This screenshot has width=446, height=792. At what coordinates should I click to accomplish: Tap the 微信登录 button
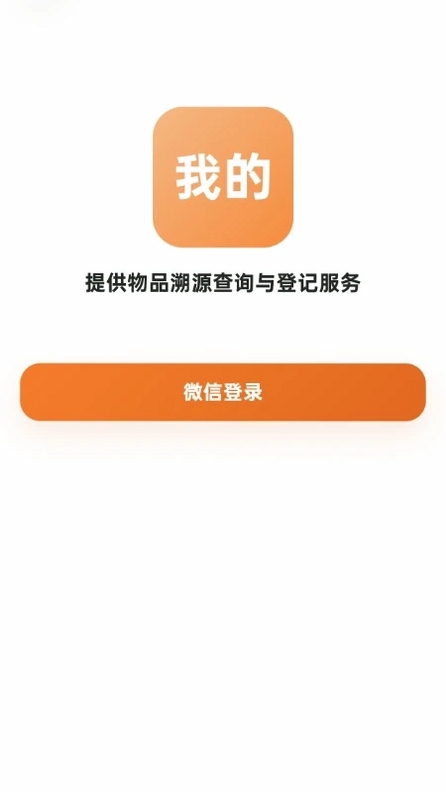click(223, 392)
